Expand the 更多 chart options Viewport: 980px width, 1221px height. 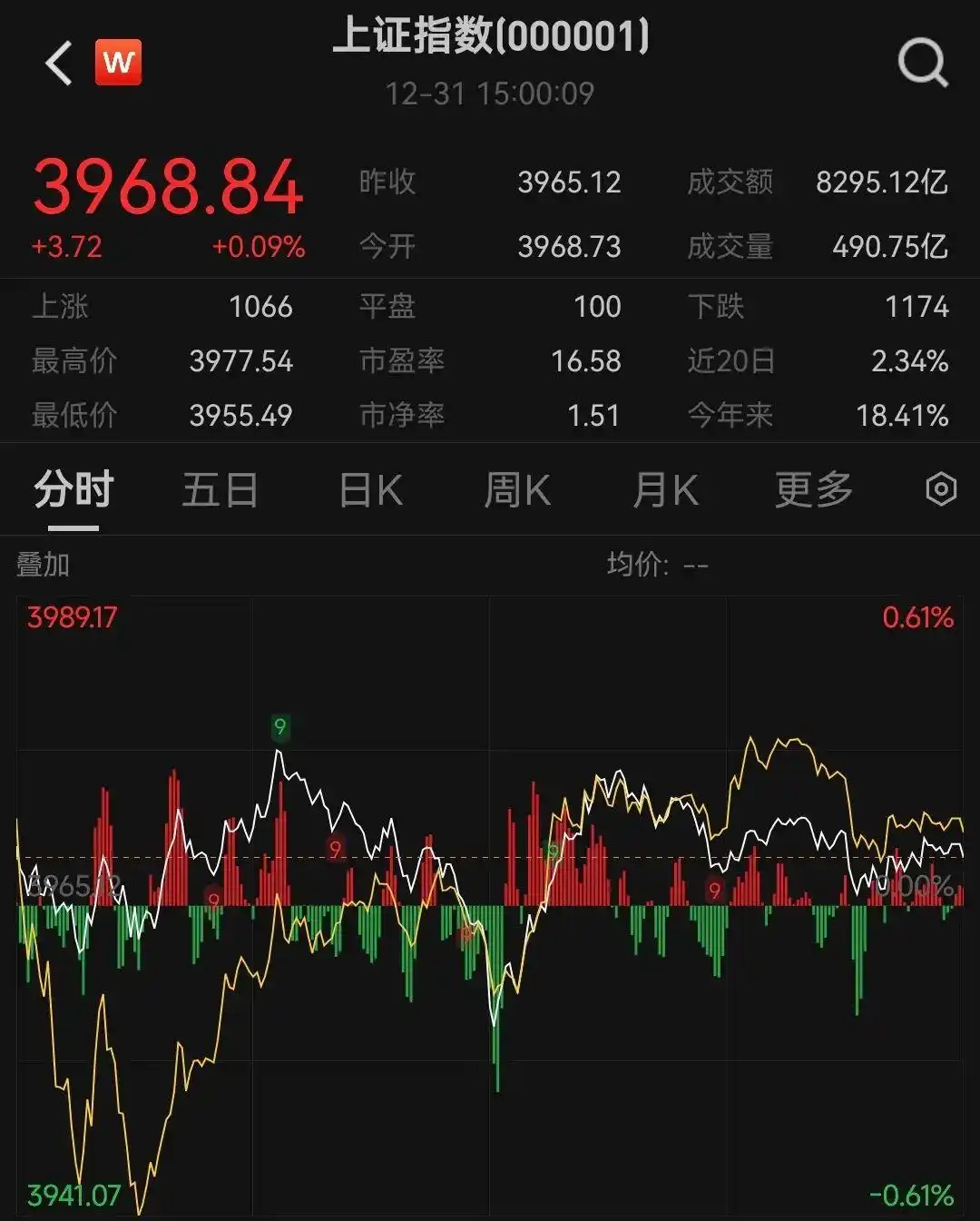pyautogui.click(x=812, y=488)
